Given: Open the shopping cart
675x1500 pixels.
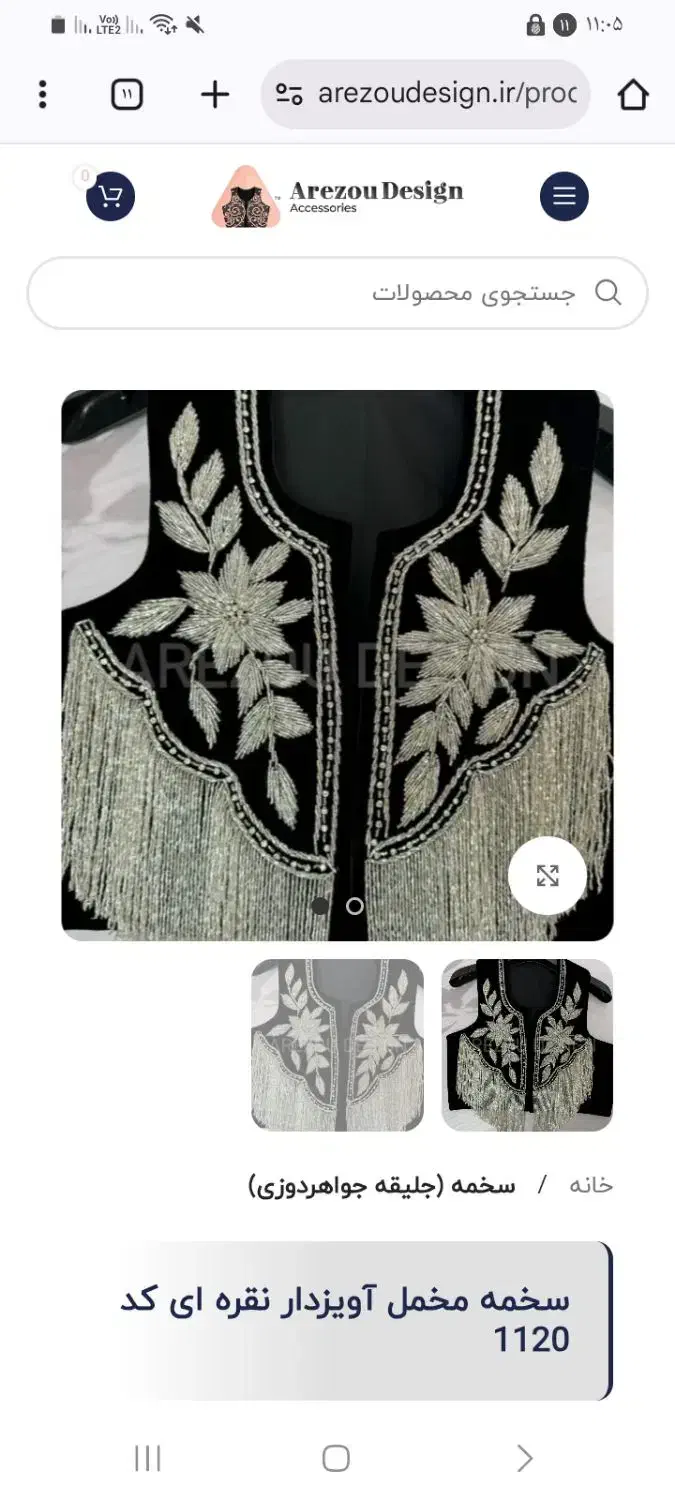Looking at the screenshot, I should (x=110, y=196).
